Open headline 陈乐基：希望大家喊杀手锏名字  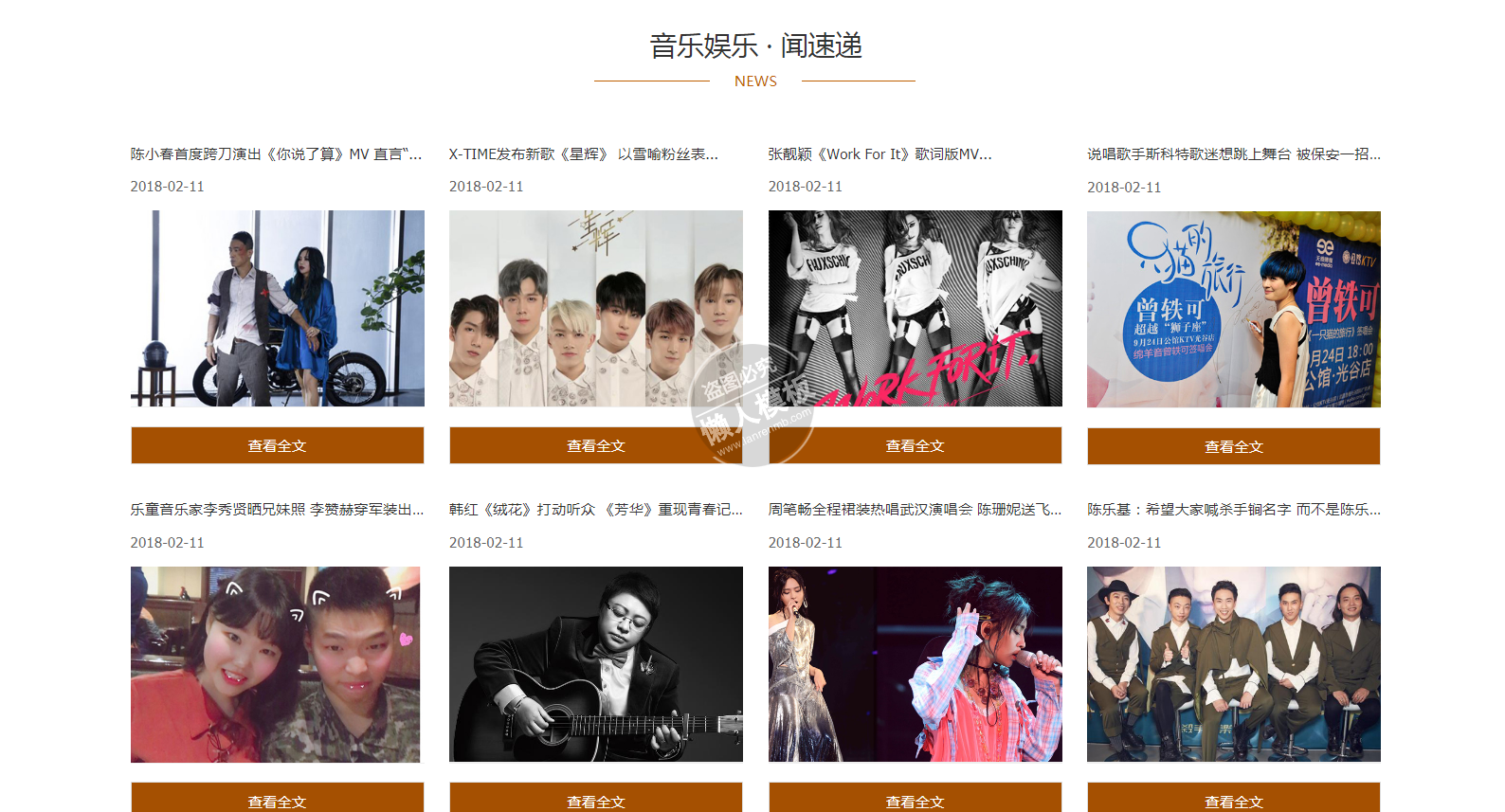pyautogui.click(x=1233, y=509)
